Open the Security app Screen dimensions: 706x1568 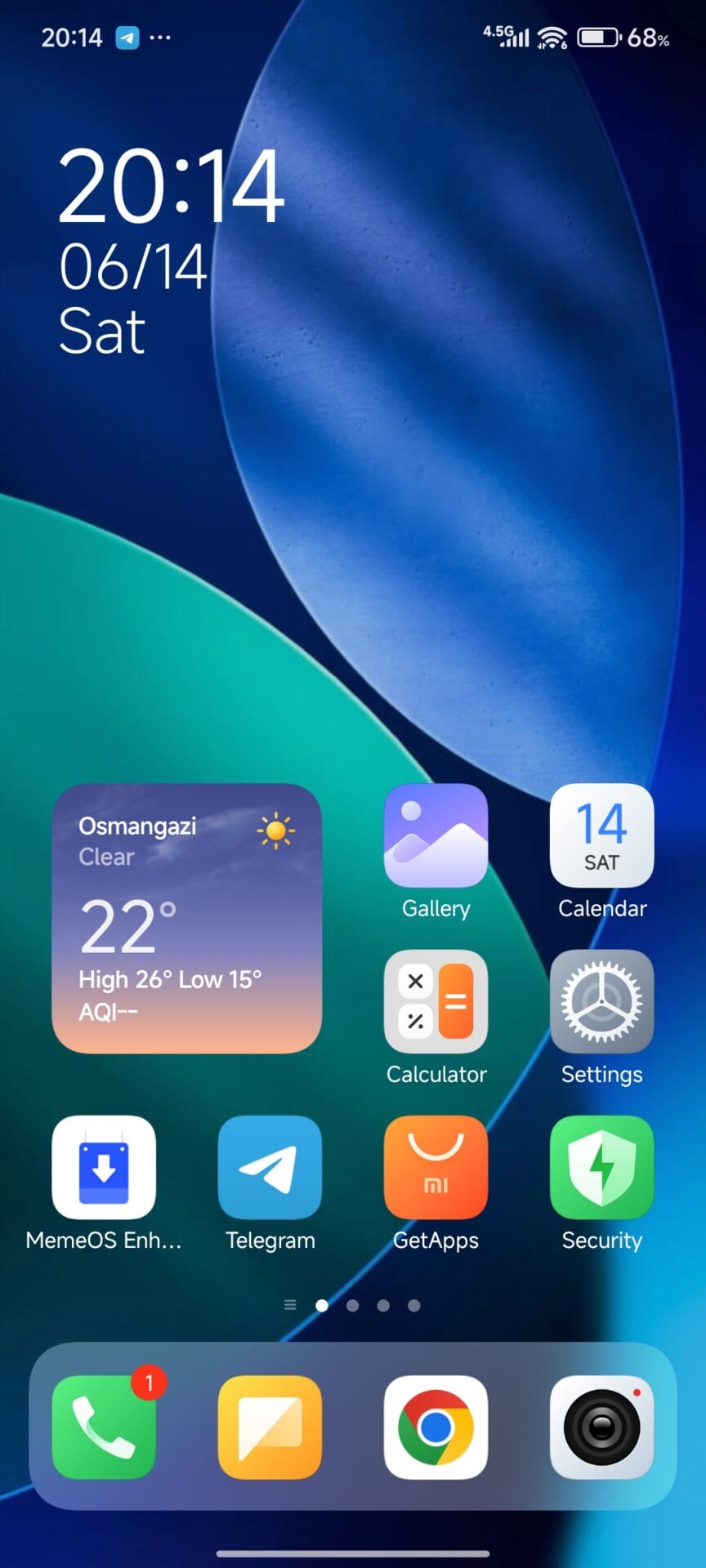[601, 1167]
